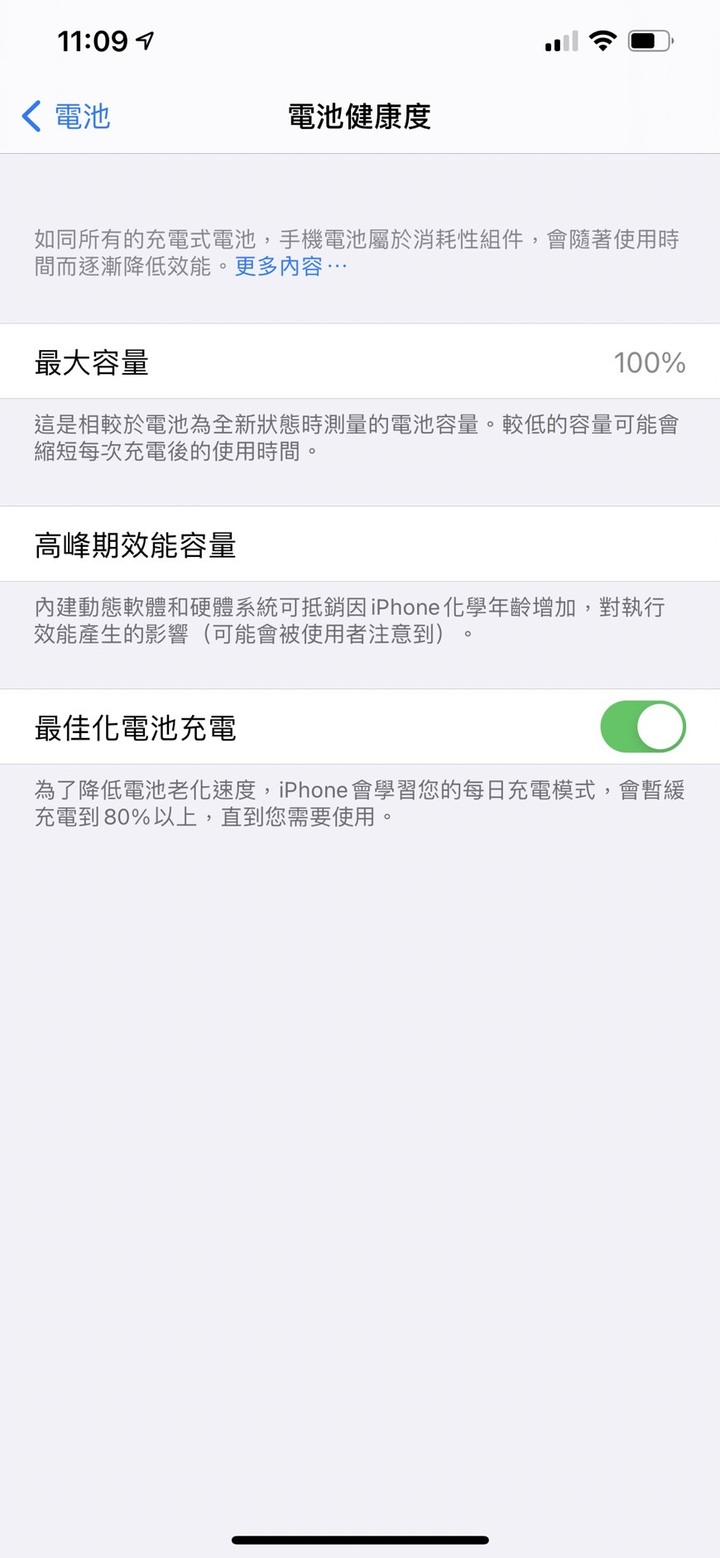Open the 更多內容… link

[291, 267]
